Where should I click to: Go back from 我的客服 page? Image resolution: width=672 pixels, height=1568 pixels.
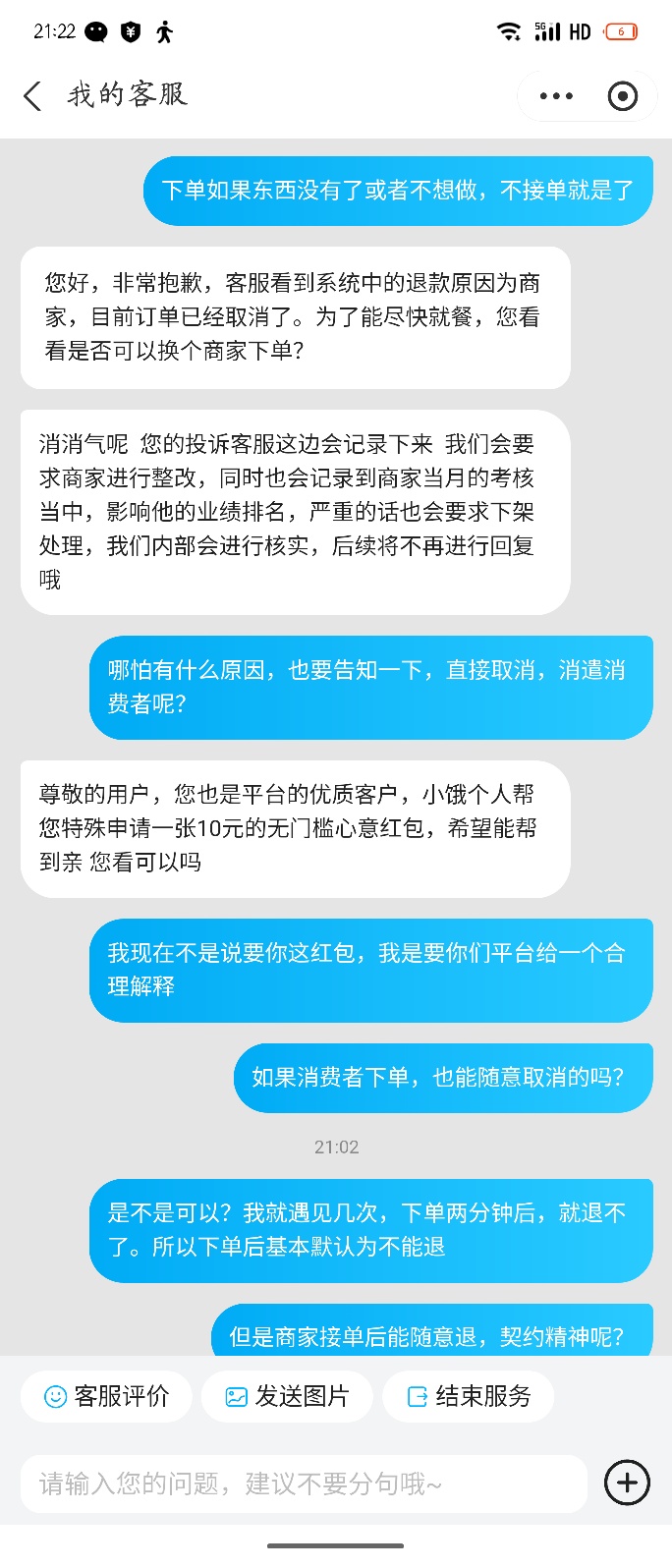coord(32,96)
